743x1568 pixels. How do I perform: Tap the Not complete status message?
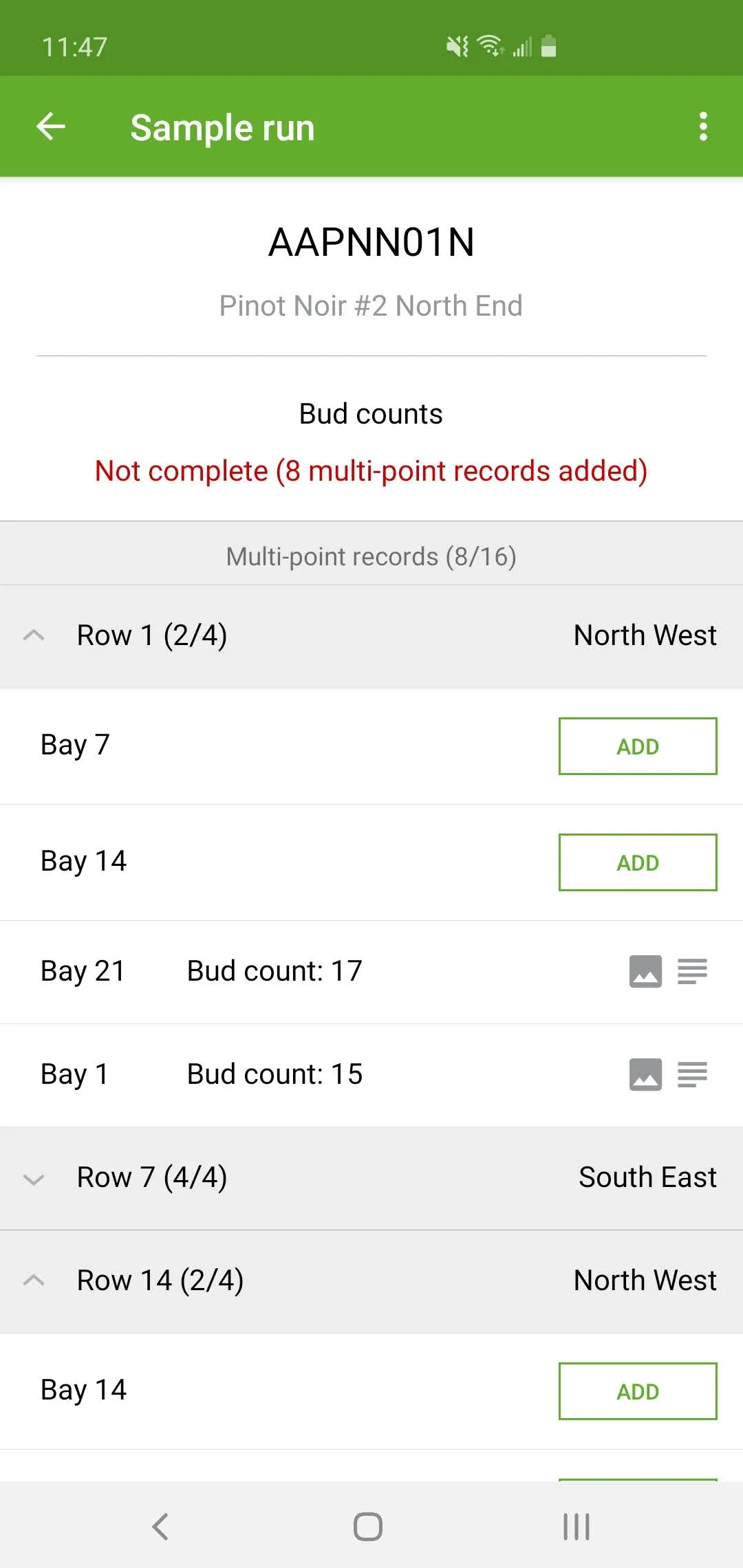coord(371,470)
